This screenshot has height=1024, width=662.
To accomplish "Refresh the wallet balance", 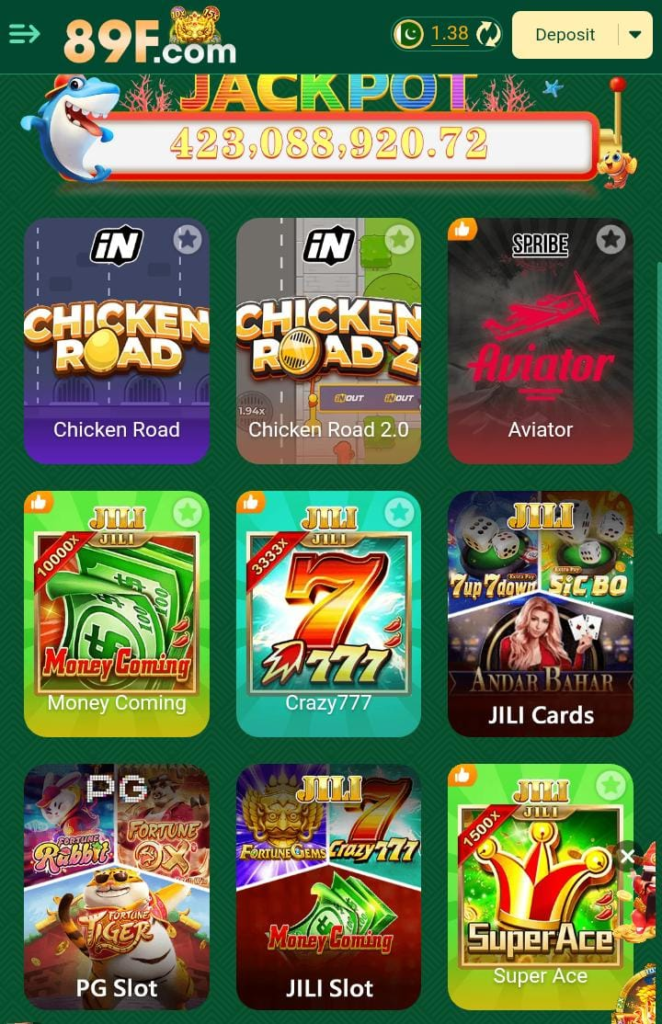I will click(x=488, y=34).
